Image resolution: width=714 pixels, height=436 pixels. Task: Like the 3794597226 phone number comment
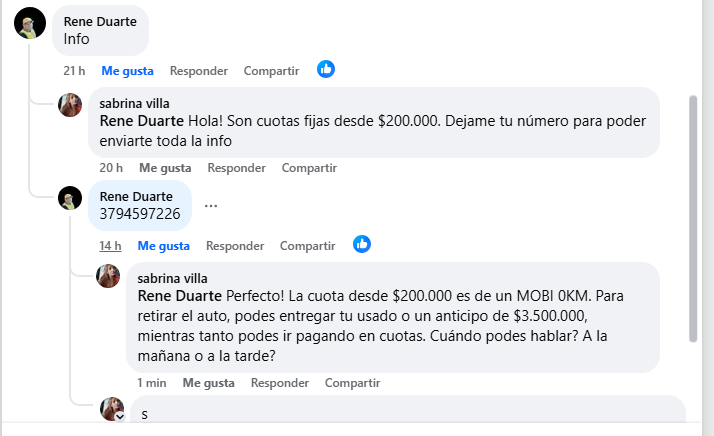[163, 246]
